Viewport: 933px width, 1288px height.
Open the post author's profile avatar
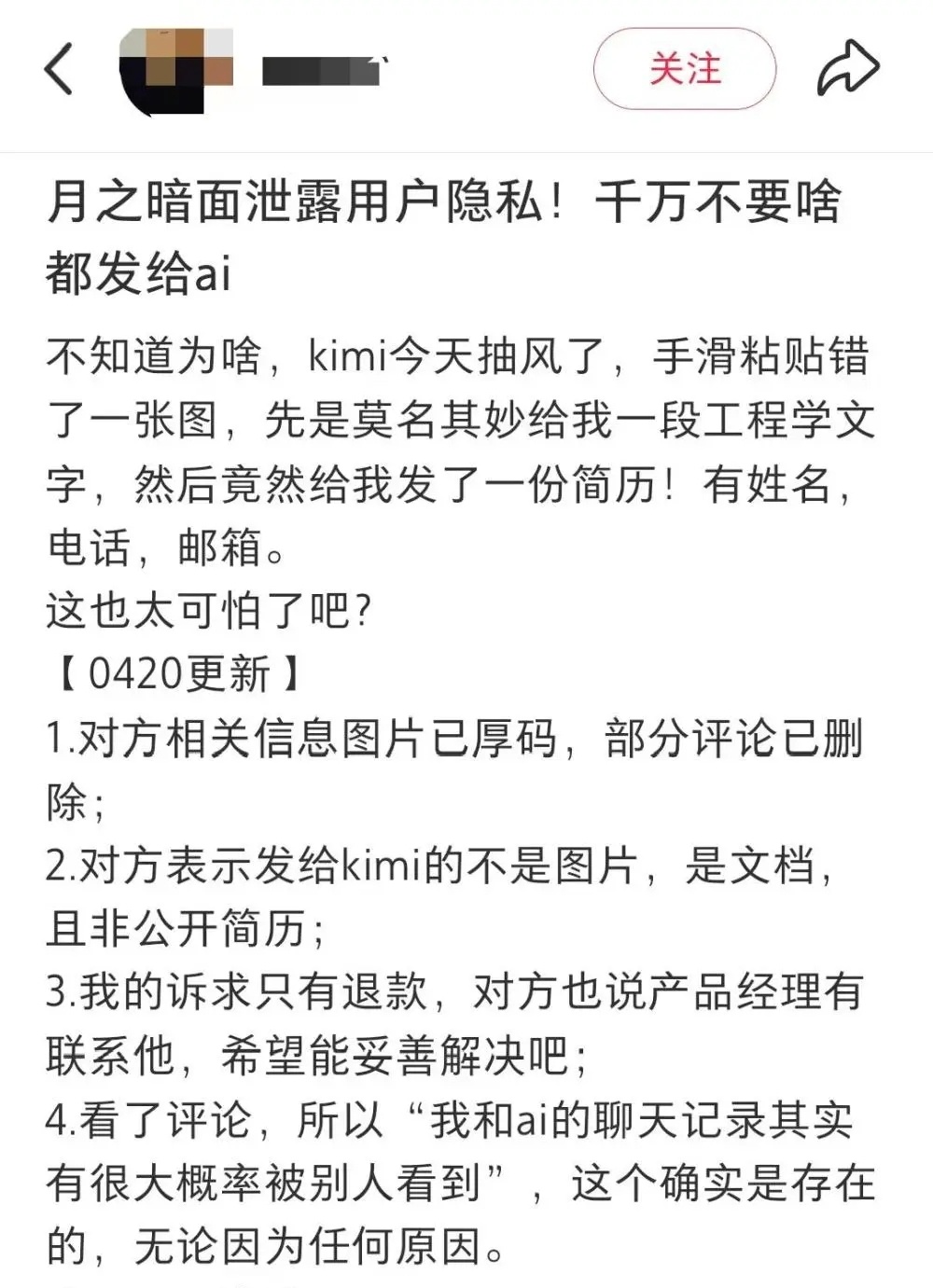coord(174,71)
